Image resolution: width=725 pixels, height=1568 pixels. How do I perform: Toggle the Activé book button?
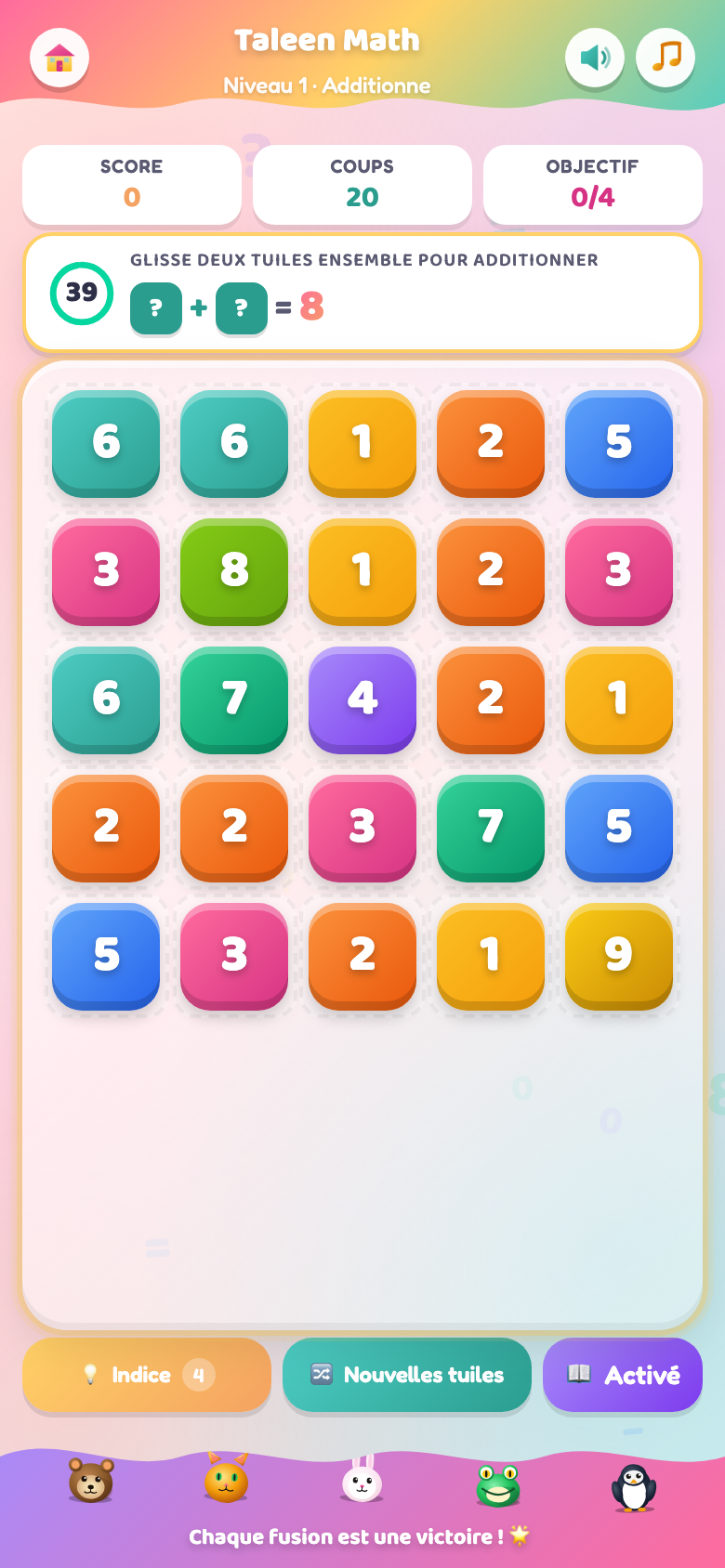point(623,1375)
